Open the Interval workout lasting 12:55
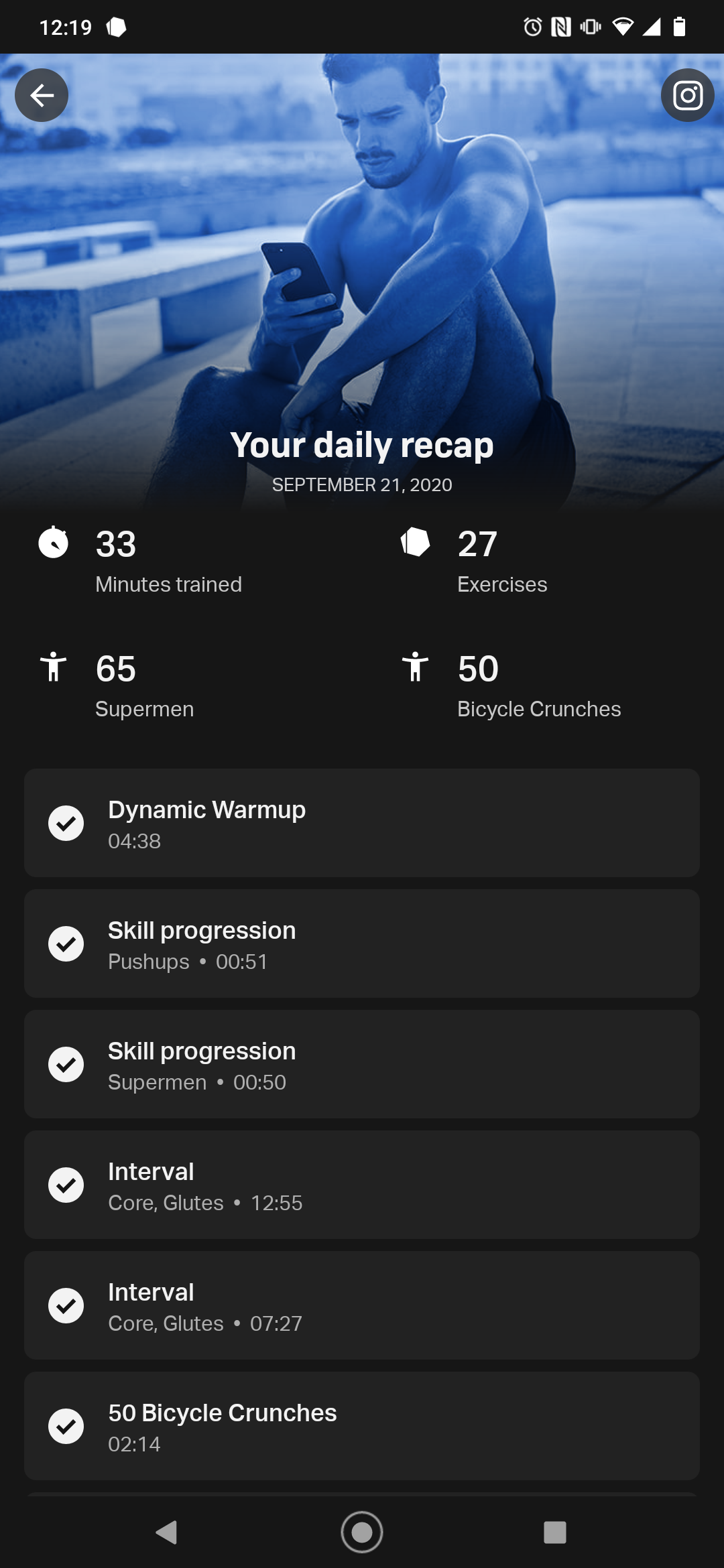The image size is (724, 1568). 362,1185
